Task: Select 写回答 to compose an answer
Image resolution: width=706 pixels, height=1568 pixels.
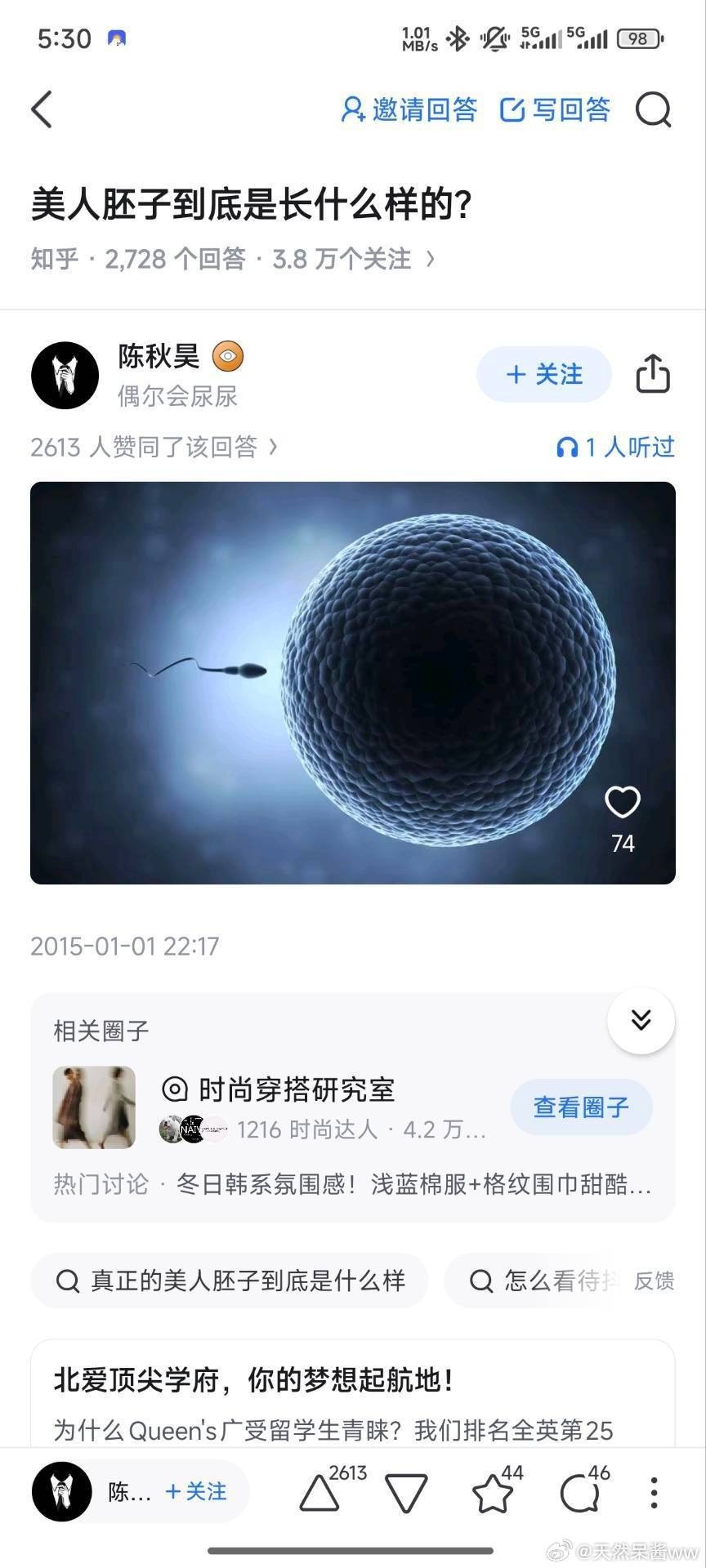Action: tap(554, 110)
